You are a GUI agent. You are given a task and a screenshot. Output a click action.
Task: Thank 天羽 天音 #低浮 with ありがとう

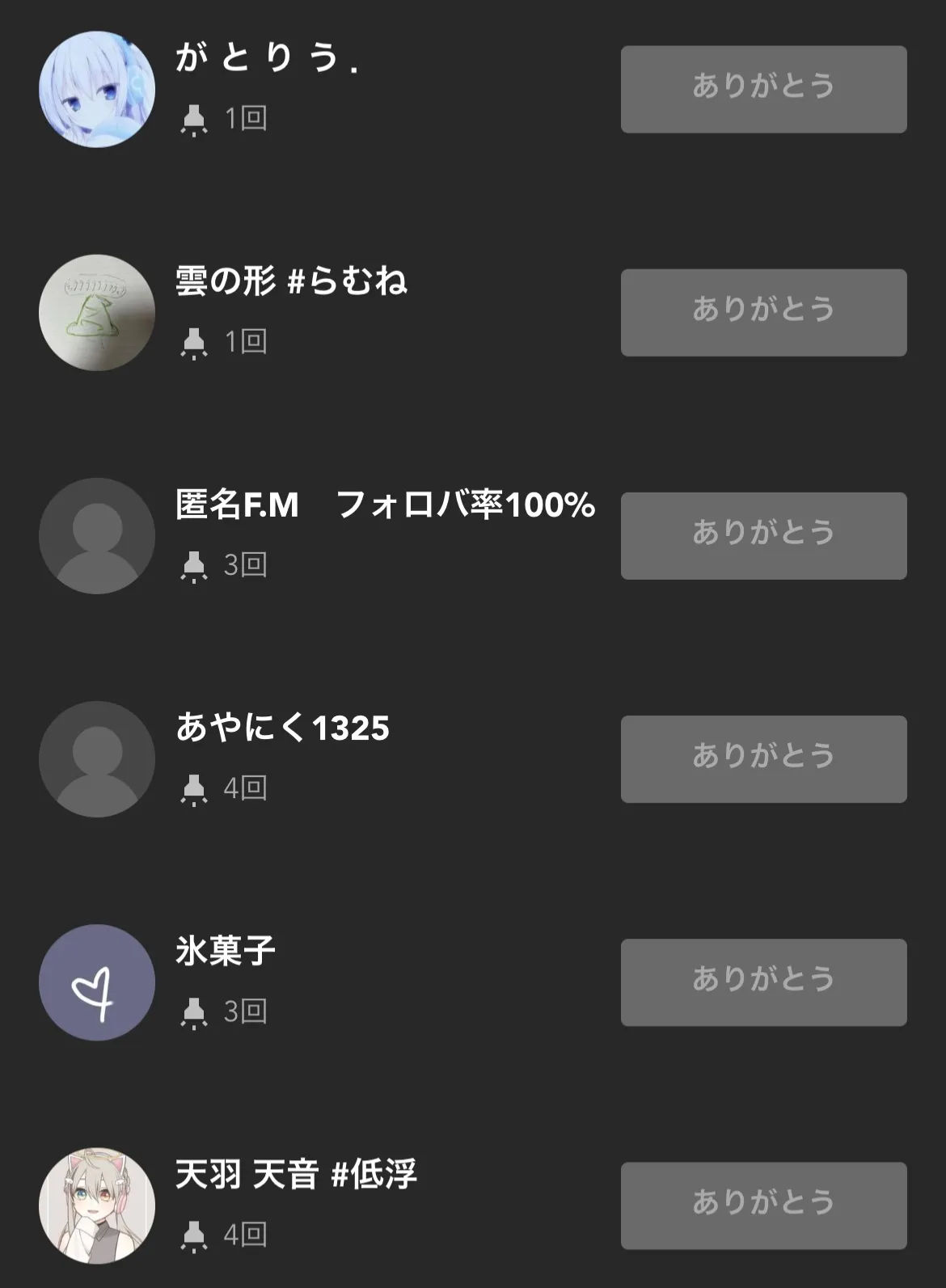[x=763, y=1205]
